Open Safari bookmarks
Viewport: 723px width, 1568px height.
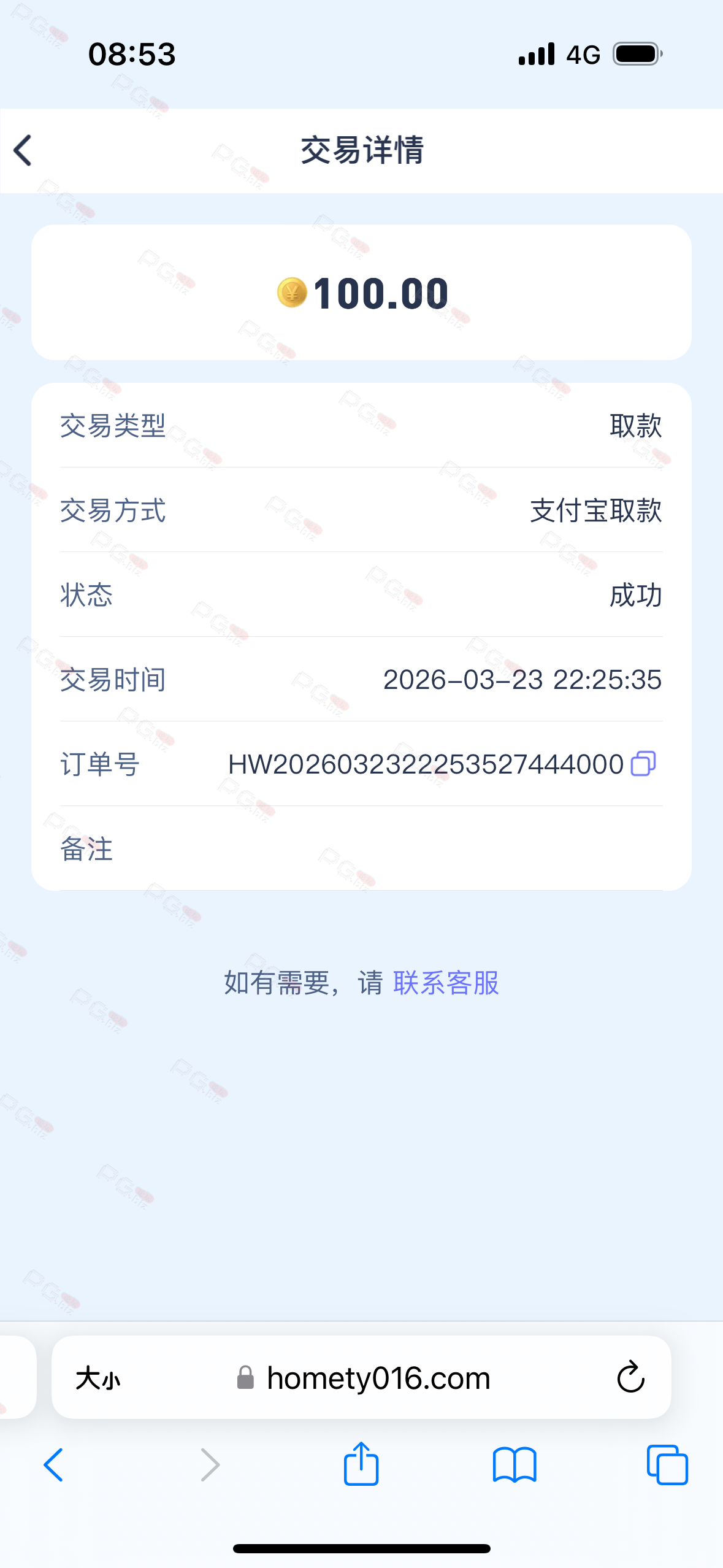pyautogui.click(x=515, y=1465)
